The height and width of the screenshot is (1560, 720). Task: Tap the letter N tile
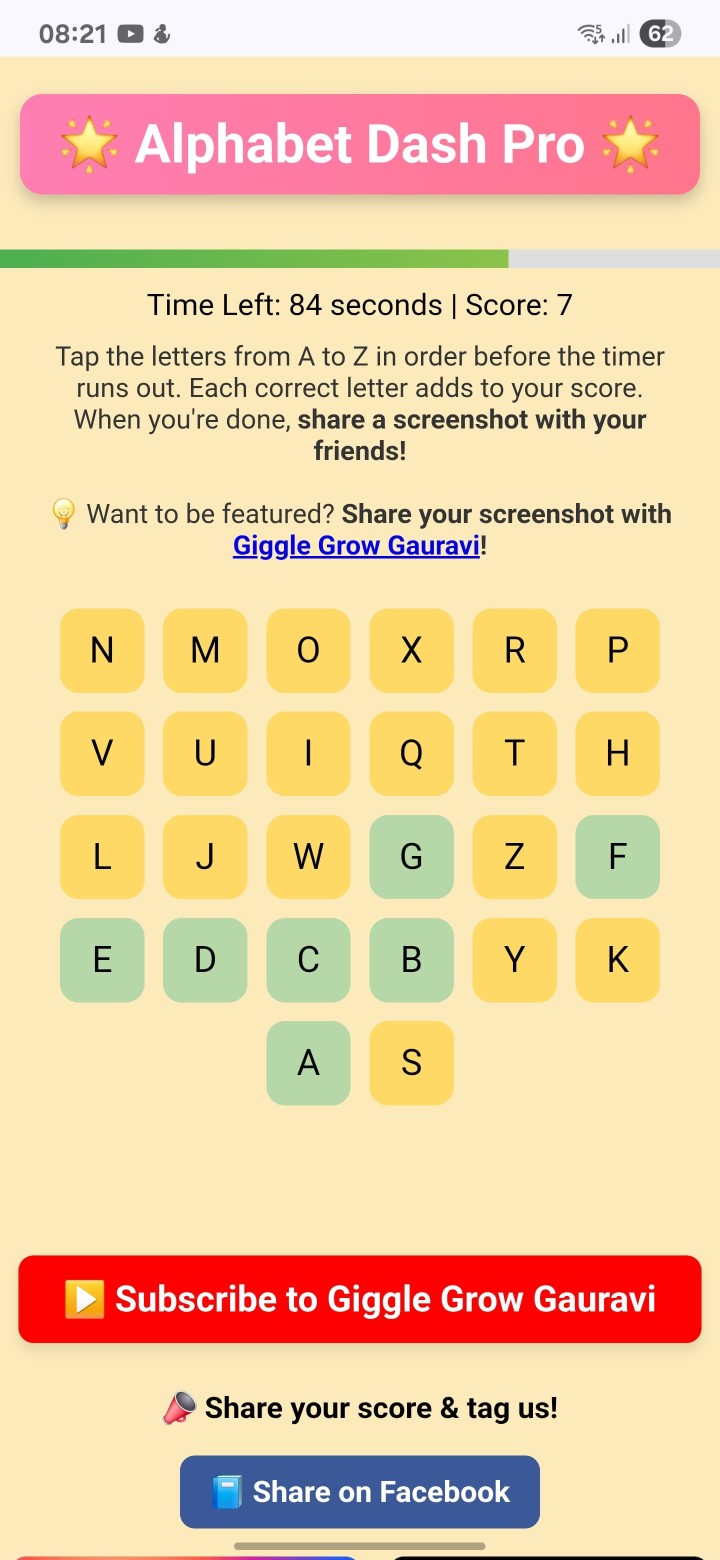click(x=102, y=650)
